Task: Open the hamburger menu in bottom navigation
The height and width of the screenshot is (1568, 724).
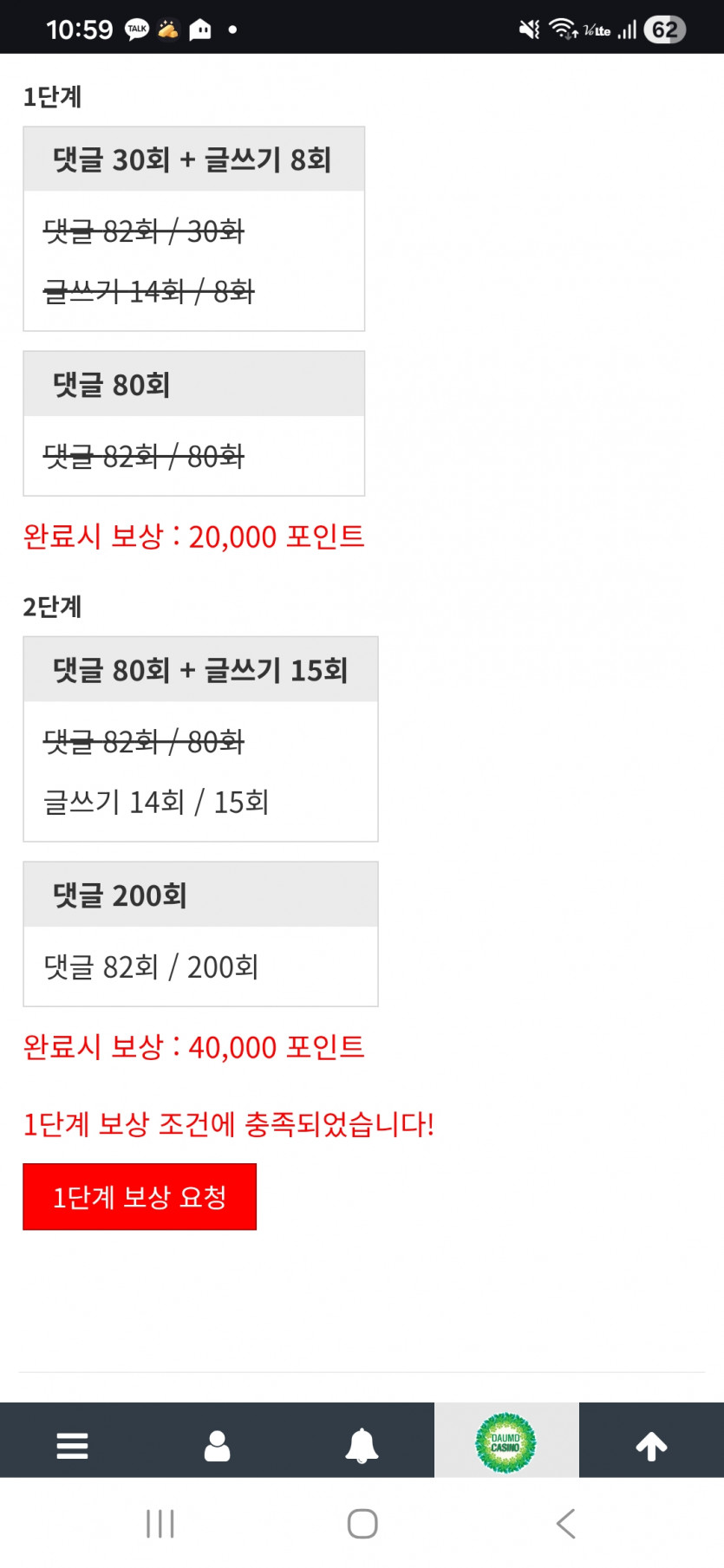Action: tap(72, 1444)
